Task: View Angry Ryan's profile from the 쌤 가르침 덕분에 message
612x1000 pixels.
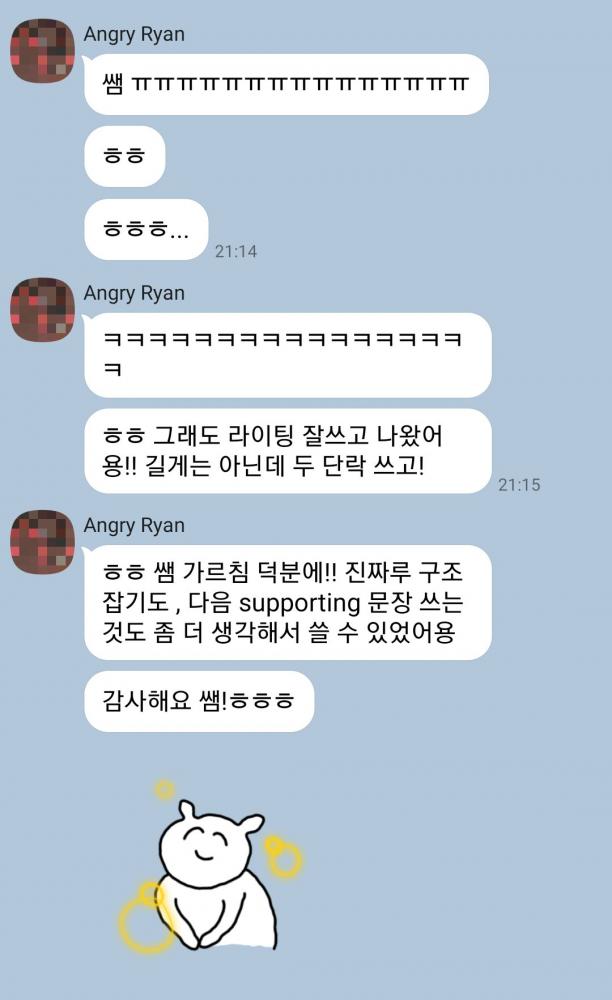Action: pos(42,542)
